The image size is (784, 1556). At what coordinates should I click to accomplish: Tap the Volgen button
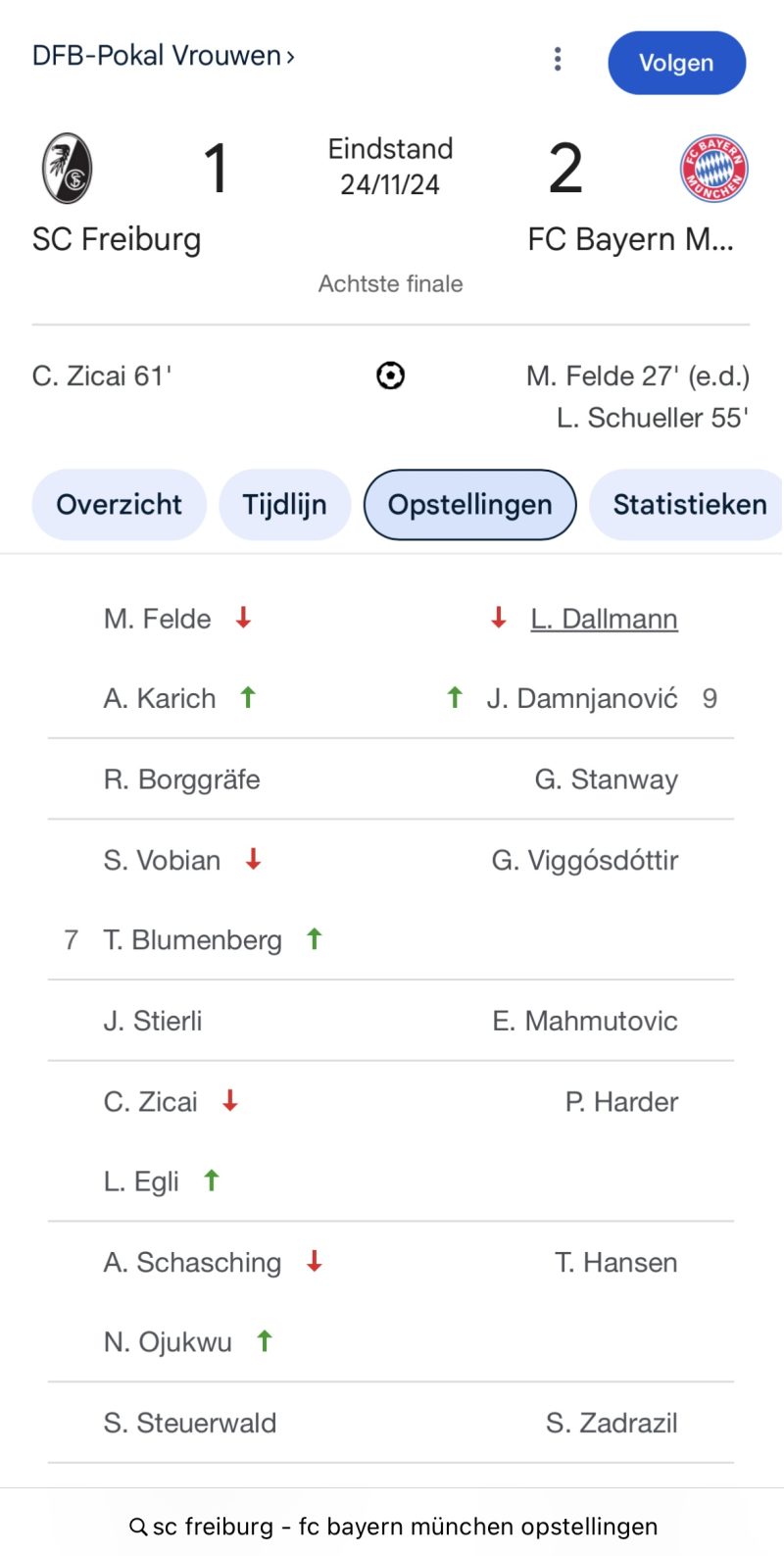pos(676,63)
